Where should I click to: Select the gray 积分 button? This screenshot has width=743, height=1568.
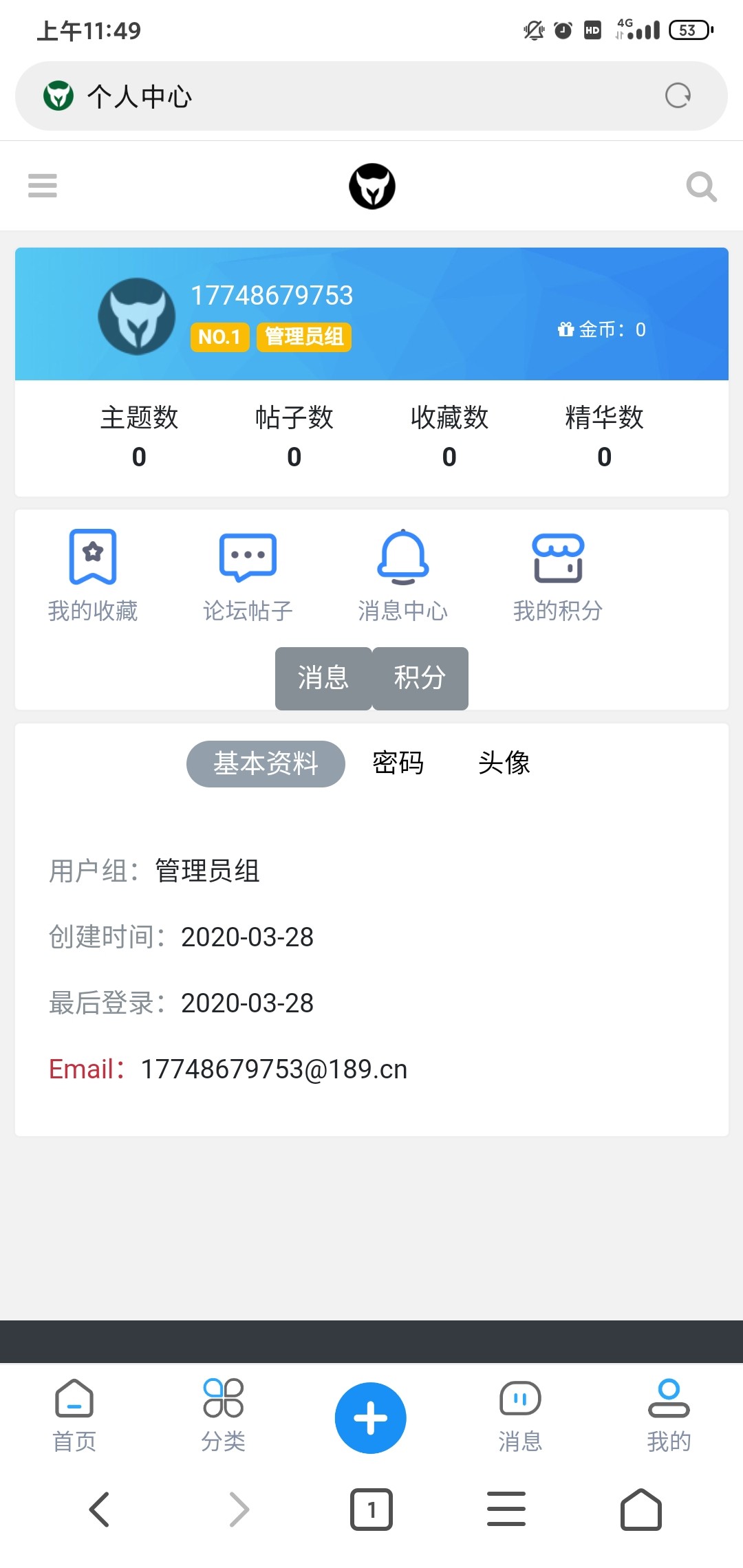pyautogui.click(x=420, y=678)
